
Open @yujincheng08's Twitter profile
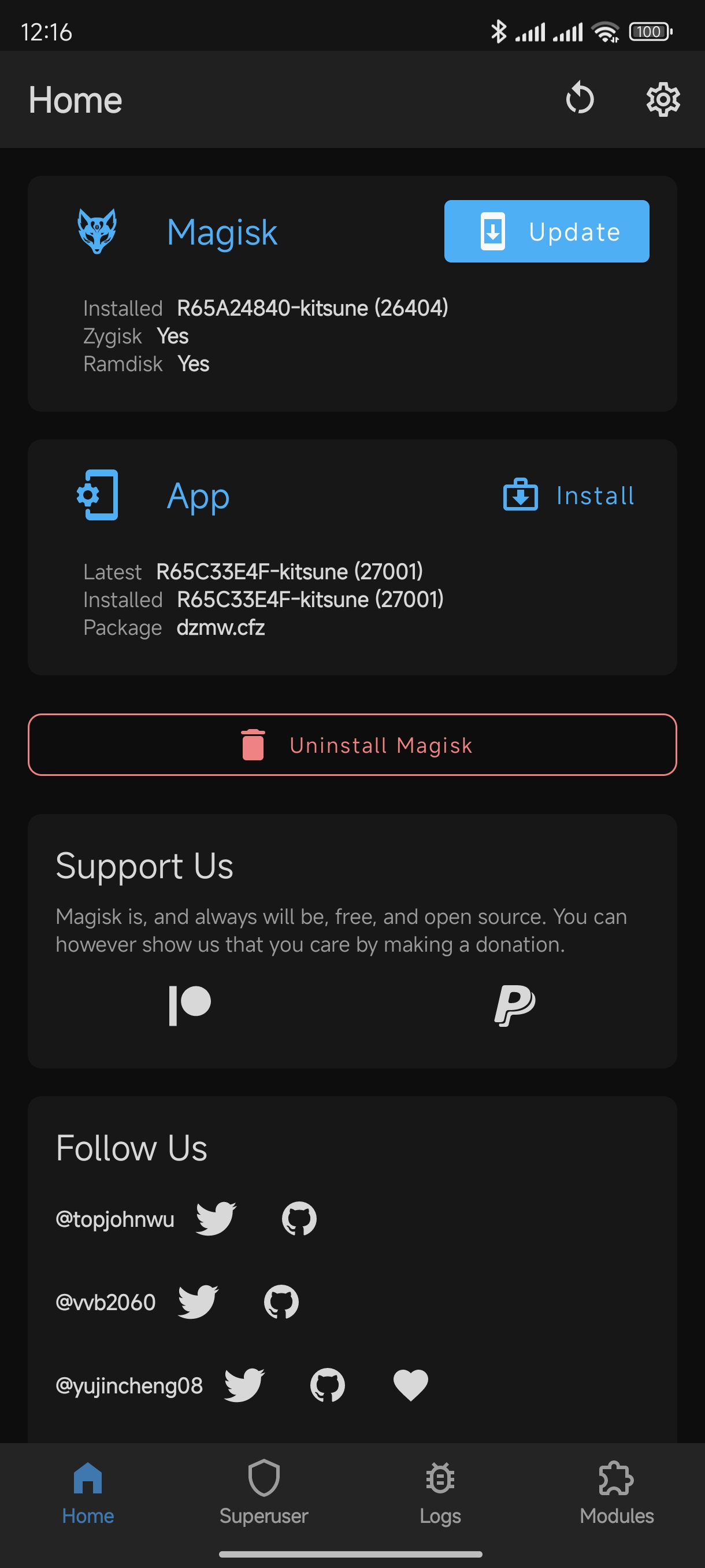[244, 1385]
